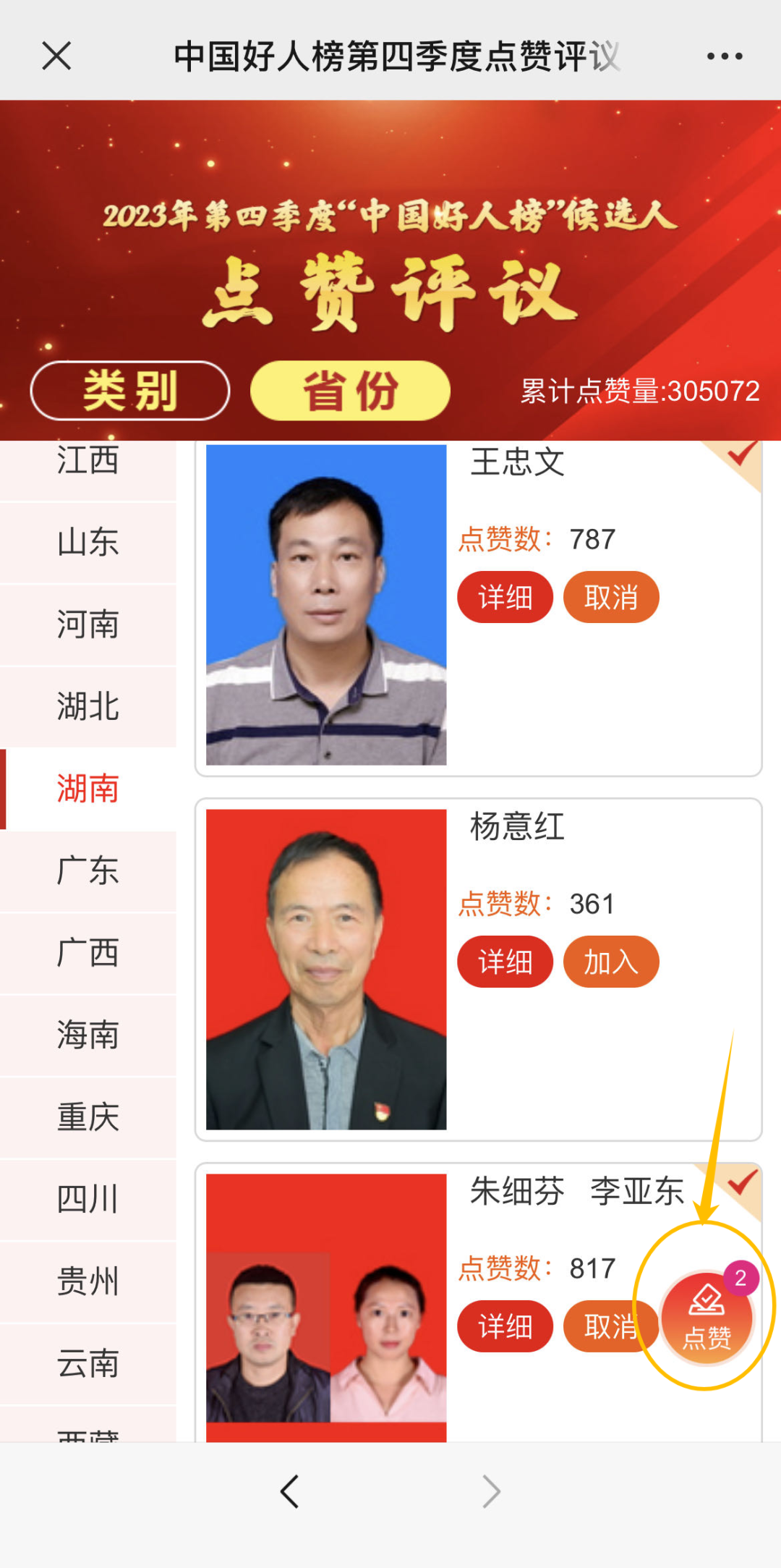Viewport: 781px width, 1568px height.
Task: Open the 类别 category filter
Action: (x=129, y=391)
